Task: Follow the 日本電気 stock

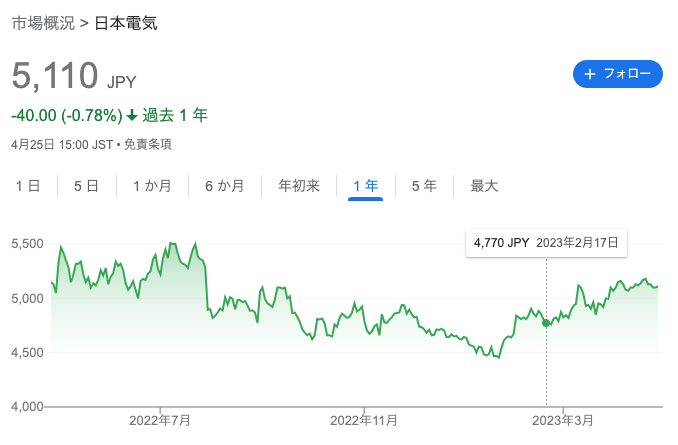Action: 617,74
